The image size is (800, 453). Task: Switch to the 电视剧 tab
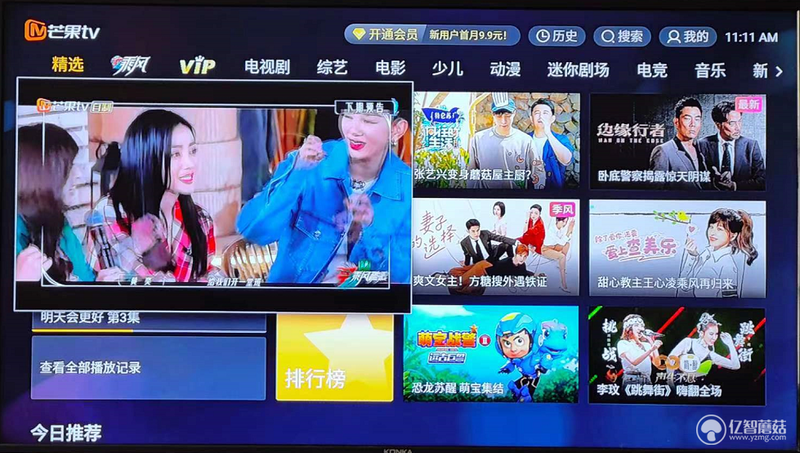[x=267, y=68]
